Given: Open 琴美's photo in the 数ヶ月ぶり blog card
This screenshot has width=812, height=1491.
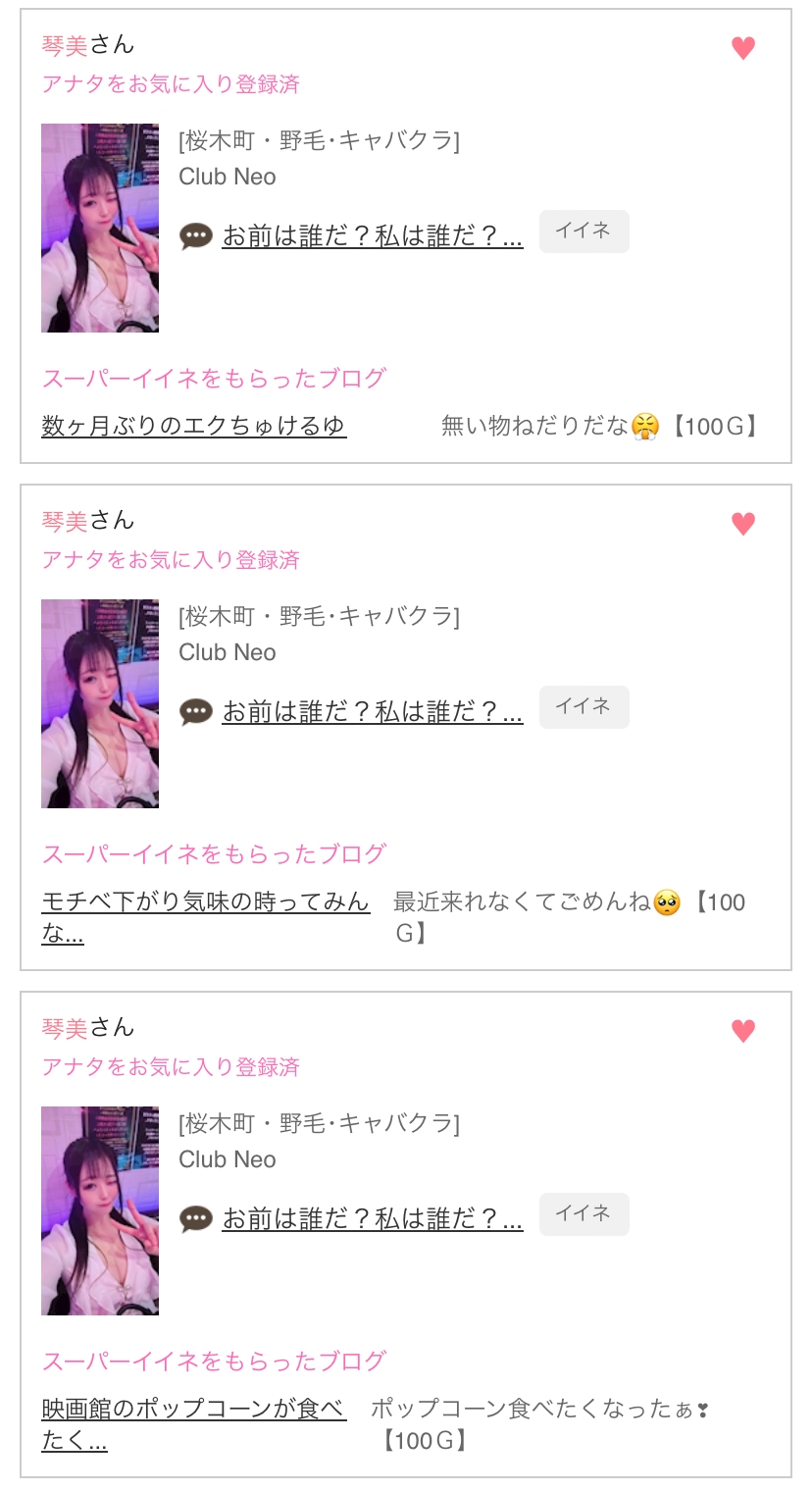Looking at the screenshot, I should pyautogui.click(x=100, y=228).
